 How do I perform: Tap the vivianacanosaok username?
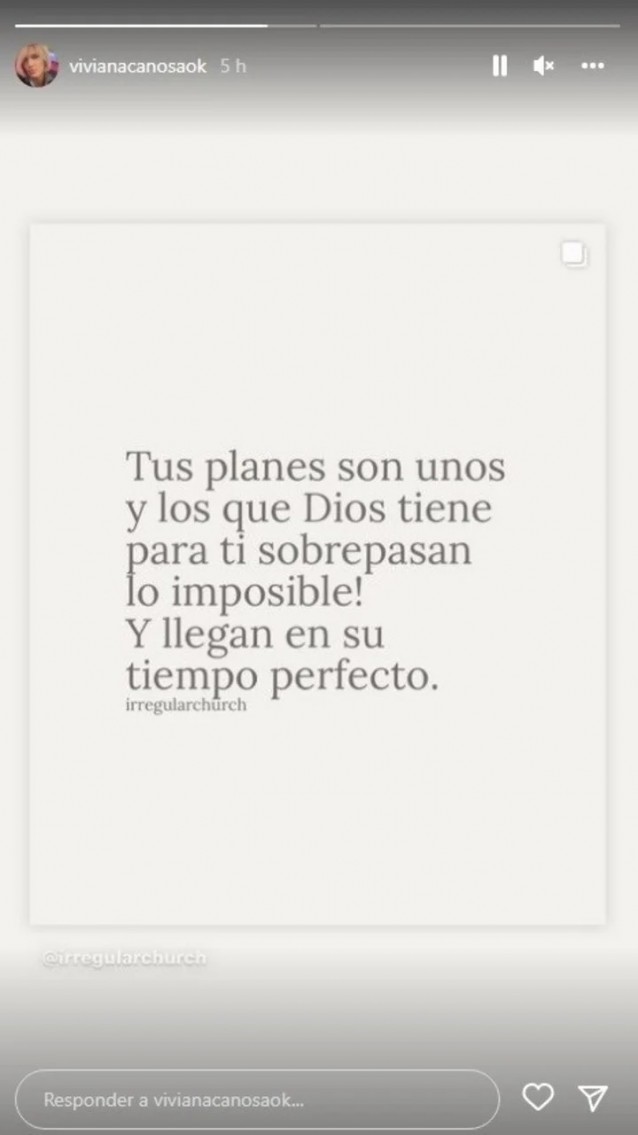tap(138, 66)
